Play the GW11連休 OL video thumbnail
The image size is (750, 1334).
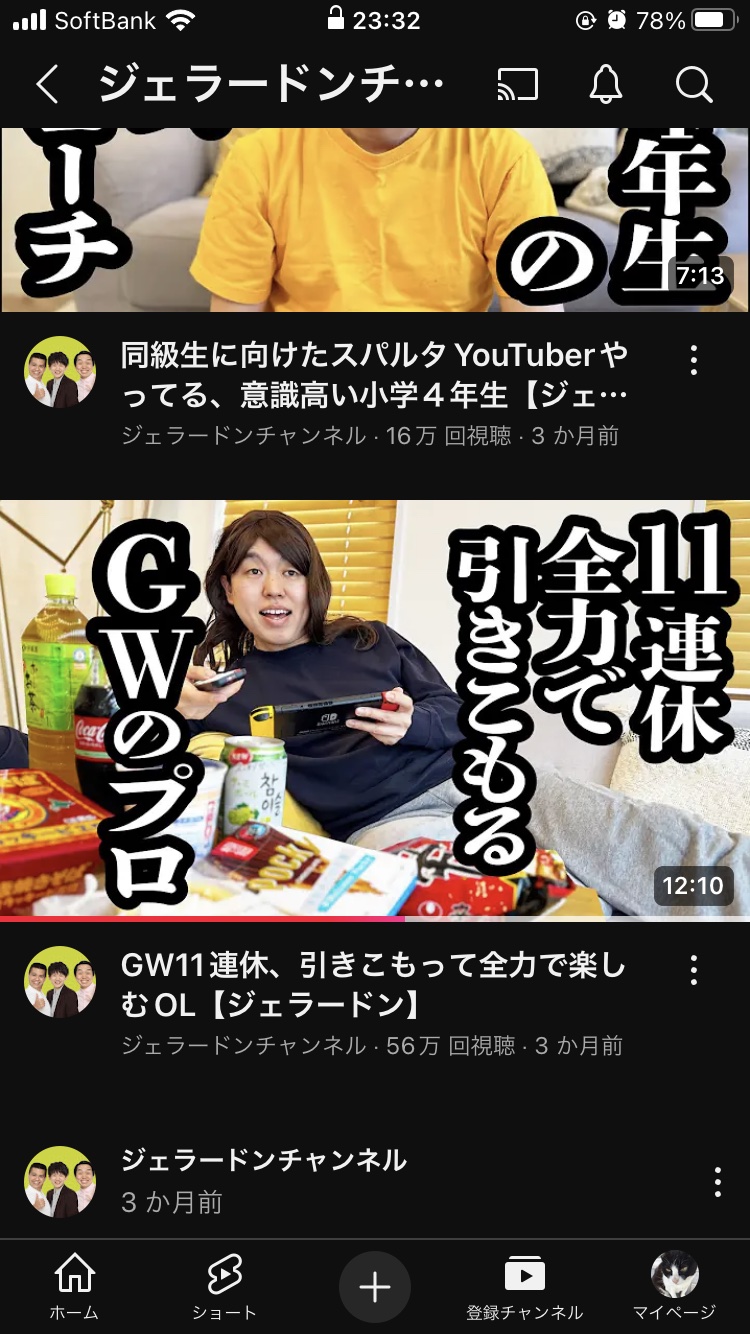pos(374,708)
